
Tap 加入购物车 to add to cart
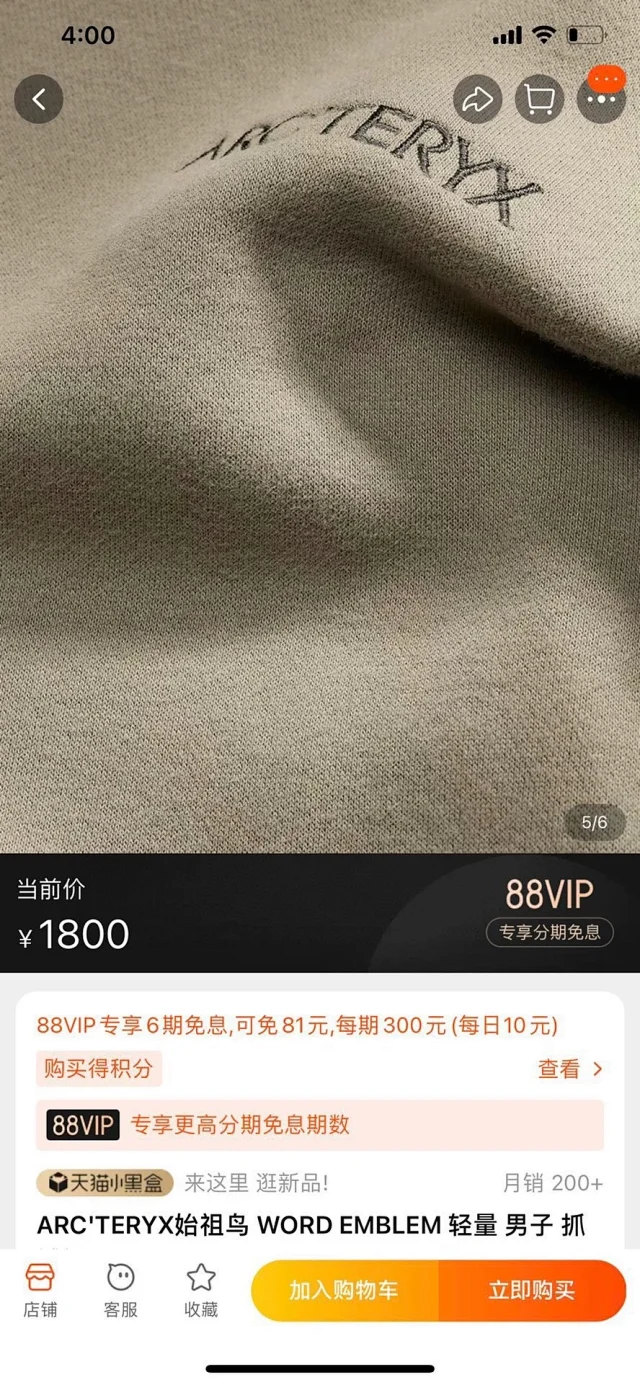pyautogui.click(x=344, y=1290)
